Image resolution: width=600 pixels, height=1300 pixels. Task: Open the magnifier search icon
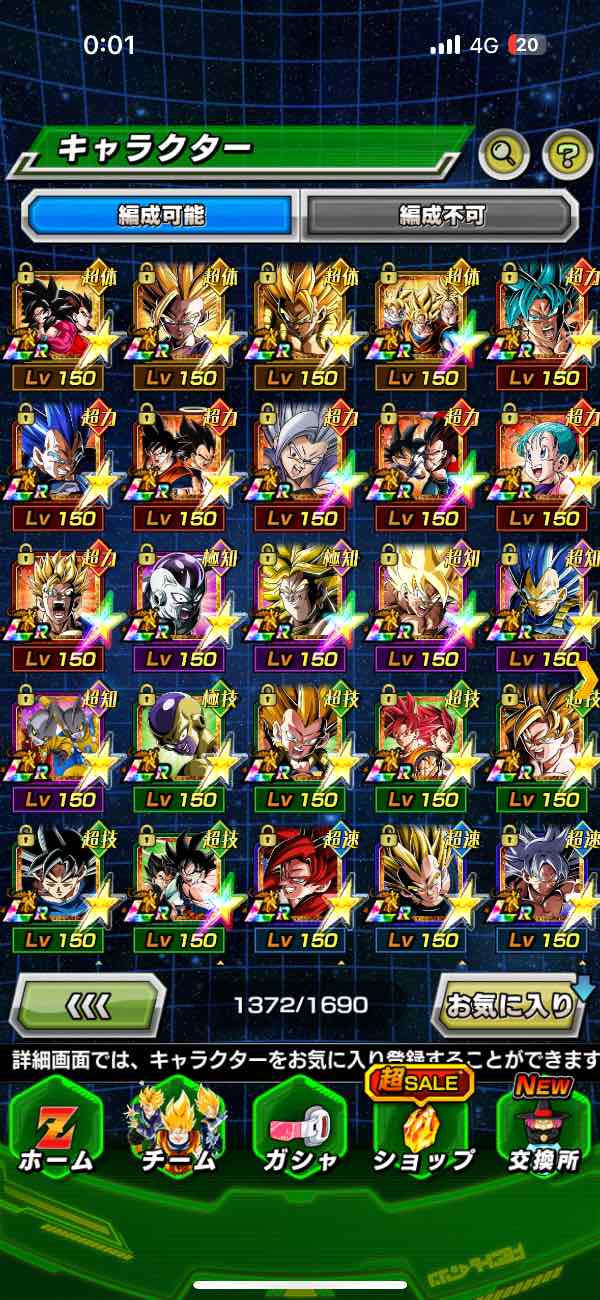(504, 154)
